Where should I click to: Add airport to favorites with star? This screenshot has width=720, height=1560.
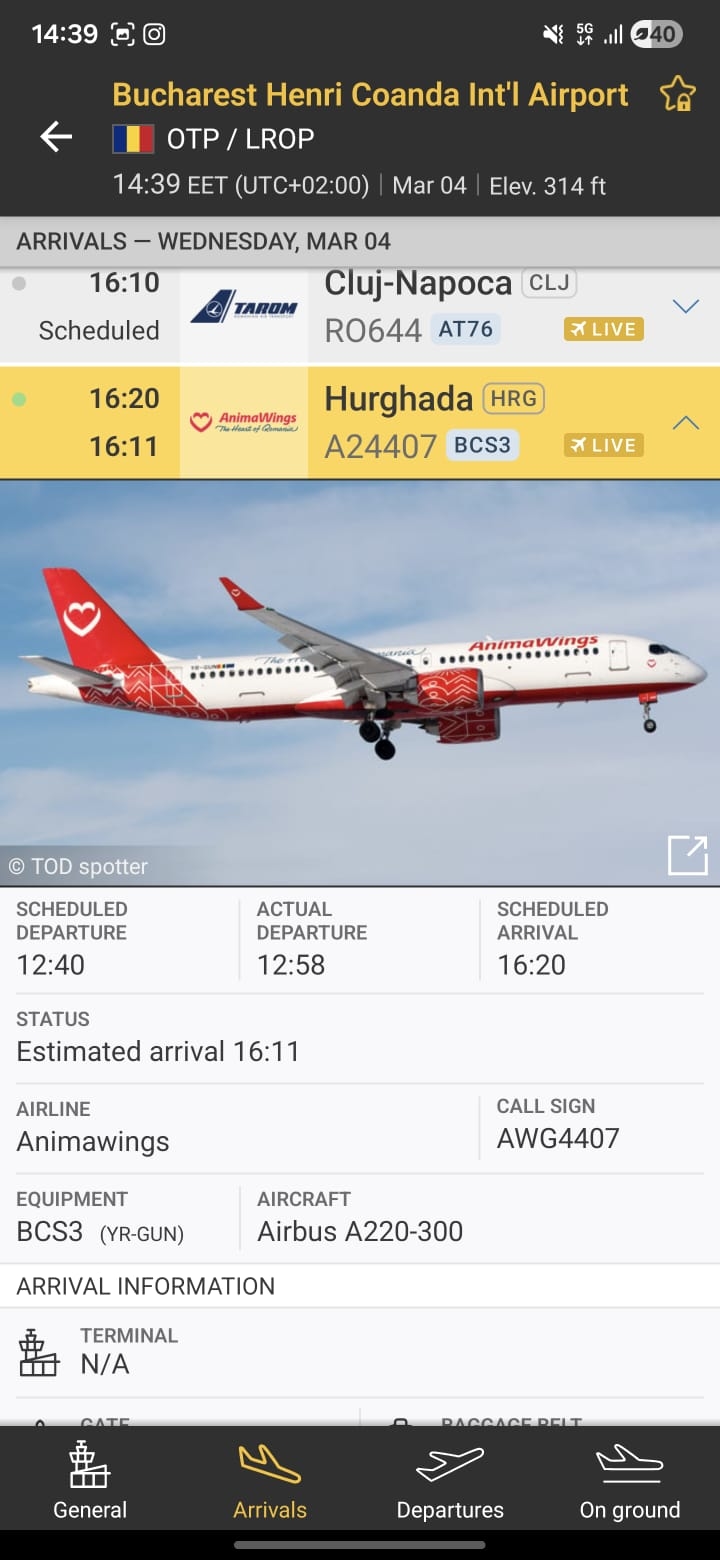tap(677, 94)
